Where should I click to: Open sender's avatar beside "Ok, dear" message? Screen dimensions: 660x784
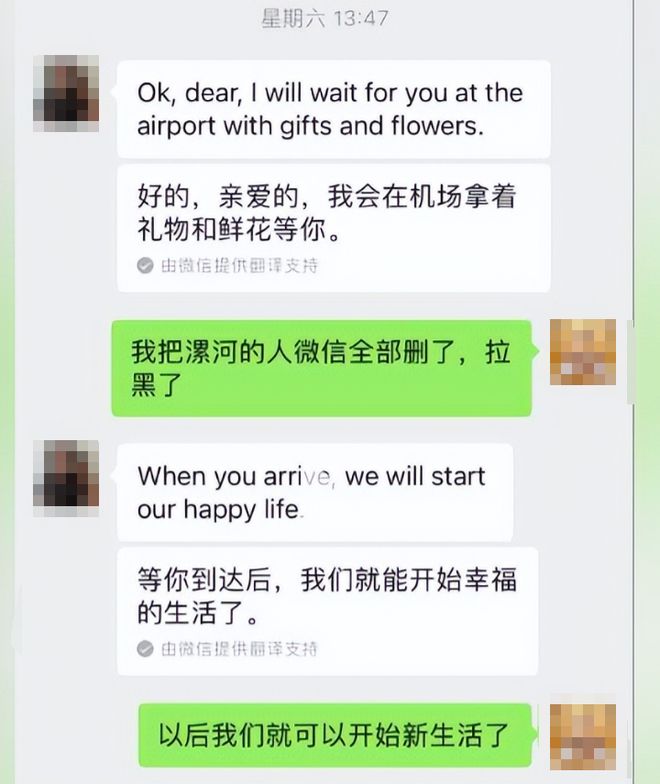(x=66, y=95)
